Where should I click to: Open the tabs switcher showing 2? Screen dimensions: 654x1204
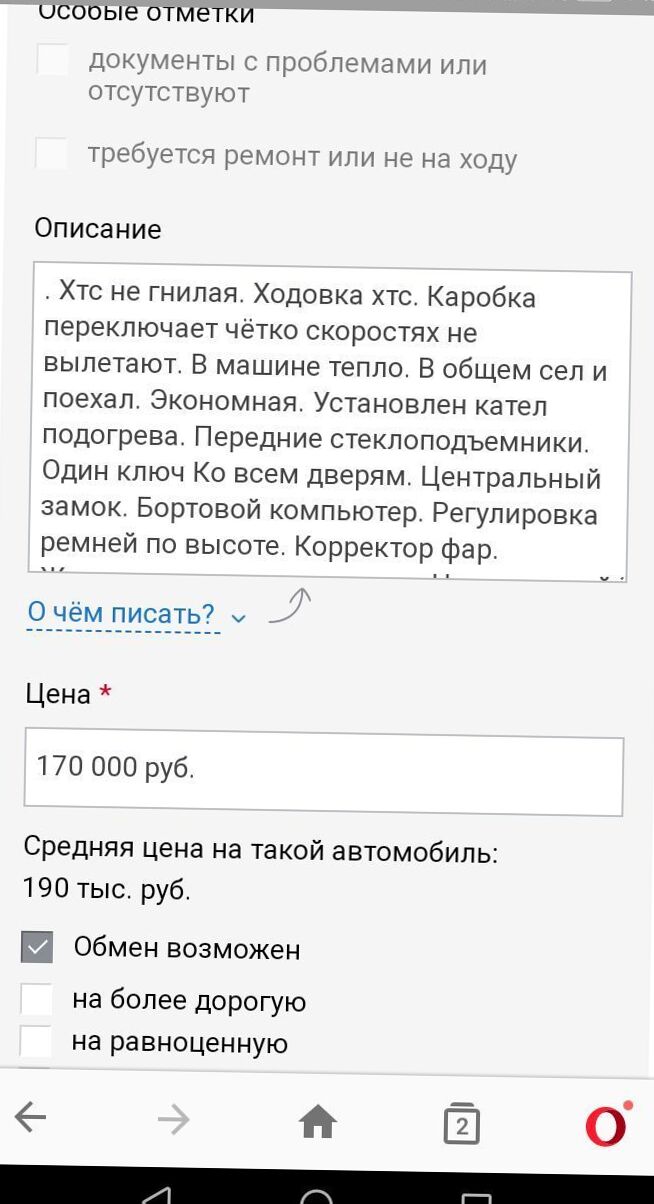[461, 1123]
